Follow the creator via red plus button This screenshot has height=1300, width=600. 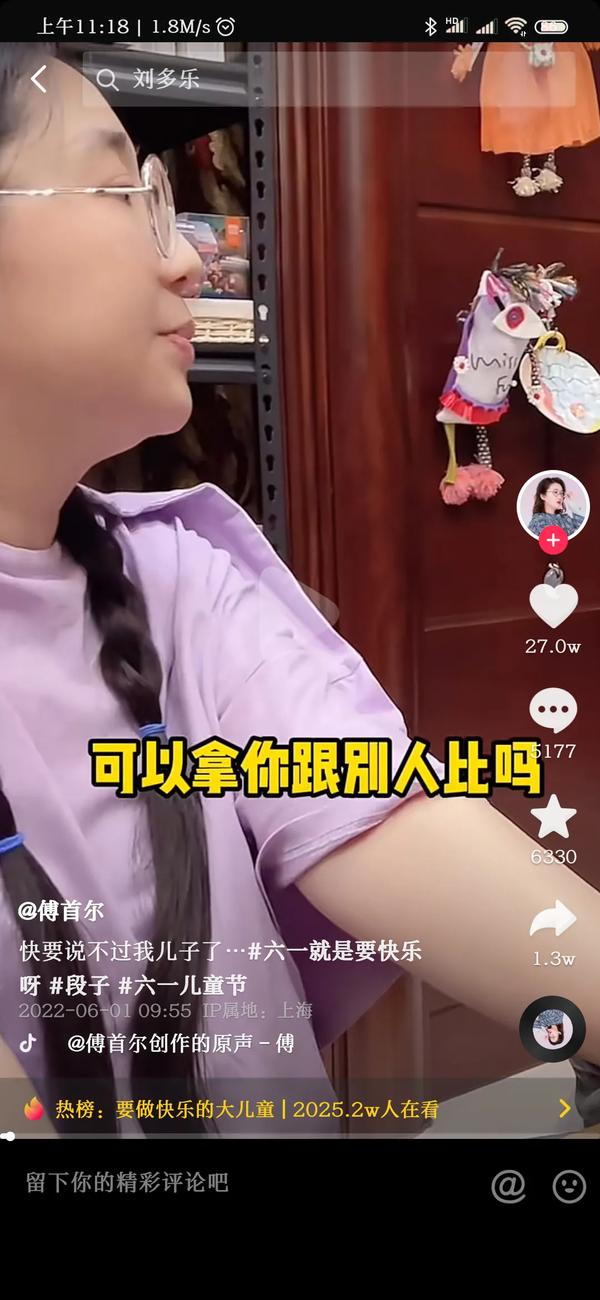coord(553,541)
